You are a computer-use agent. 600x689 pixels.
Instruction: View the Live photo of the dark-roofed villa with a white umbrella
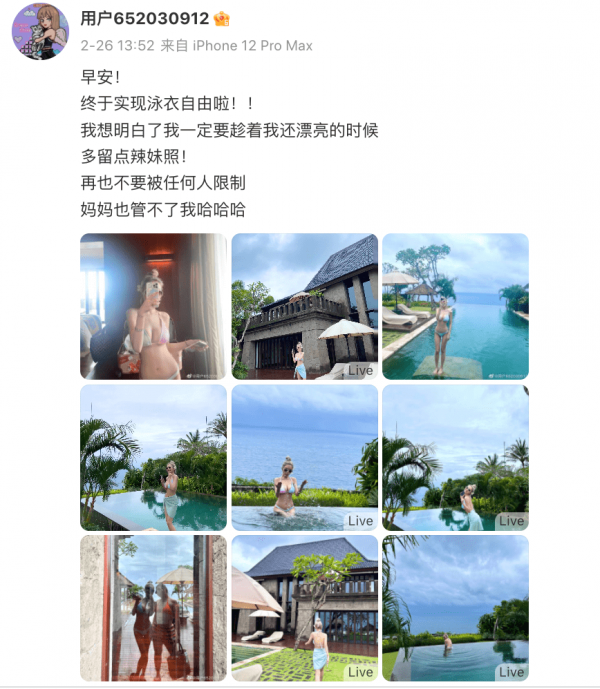(x=304, y=306)
